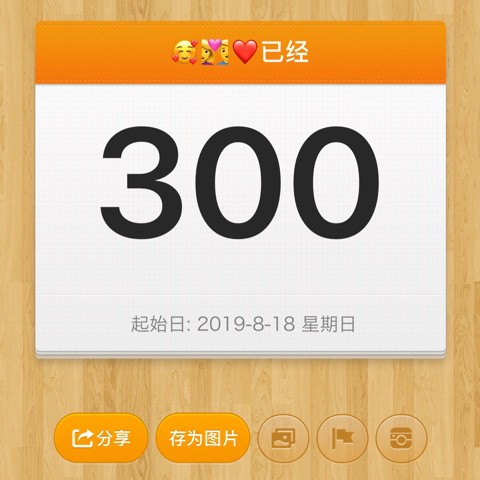
Task: Tap the flag icon
Action: click(x=342, y=438)
